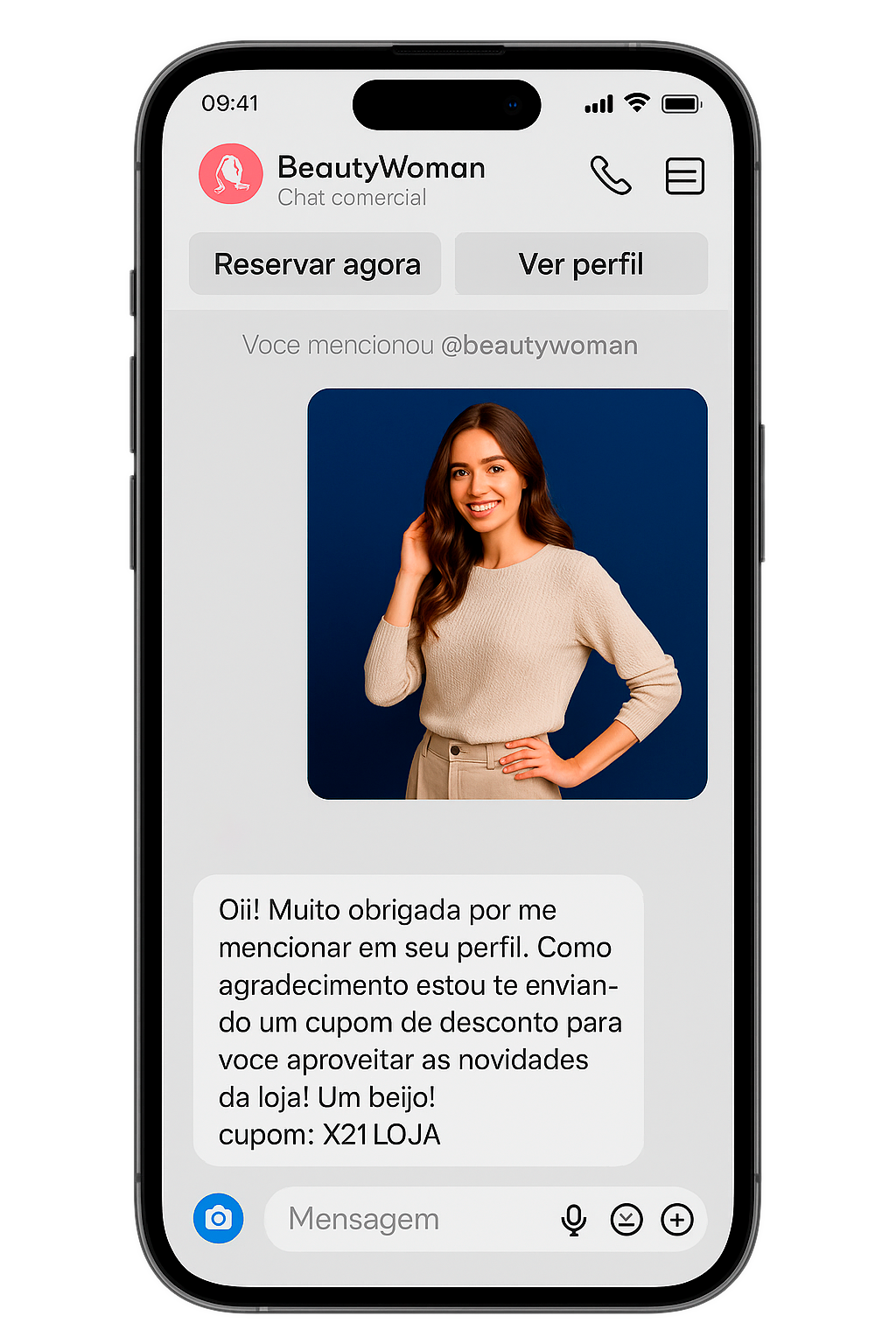Image resolution: width=896 pixels, height=1344 pixels.
Task: View the shared photo of the woman
Action: point(507,593)
